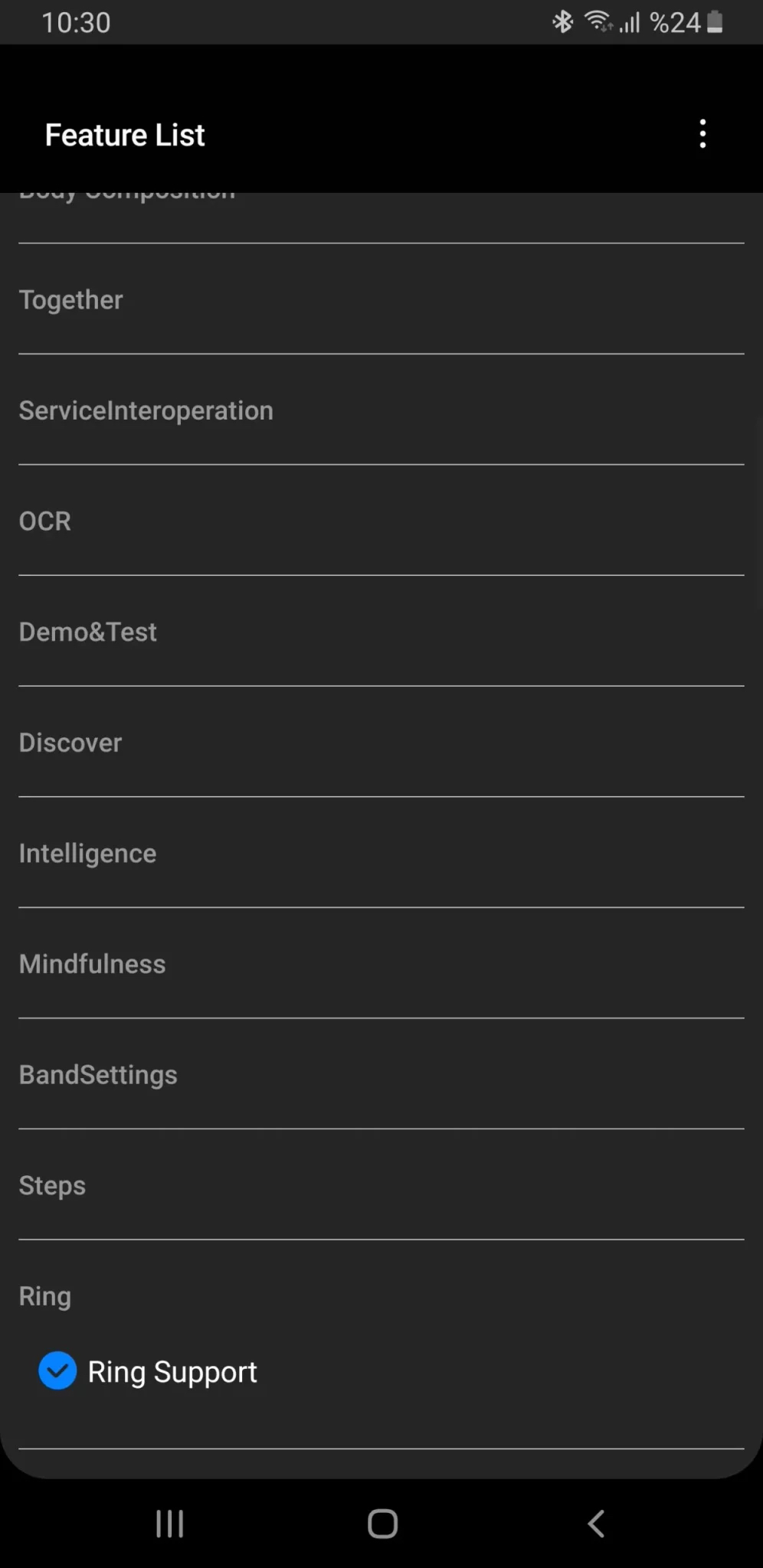Go back using the system back button
Screen dimensions: 763x1568
pos(596,1523)
